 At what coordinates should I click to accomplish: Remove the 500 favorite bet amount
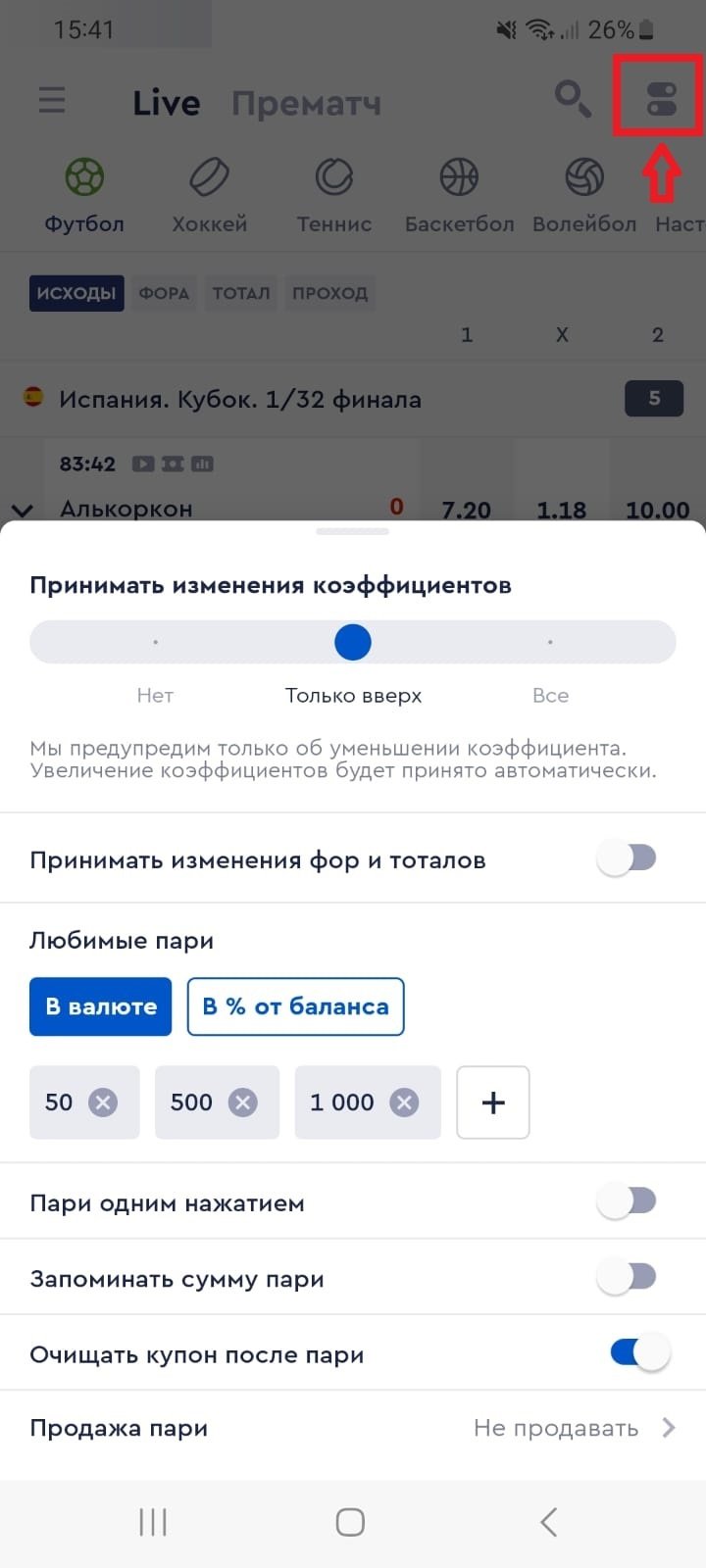point(242,1102)
